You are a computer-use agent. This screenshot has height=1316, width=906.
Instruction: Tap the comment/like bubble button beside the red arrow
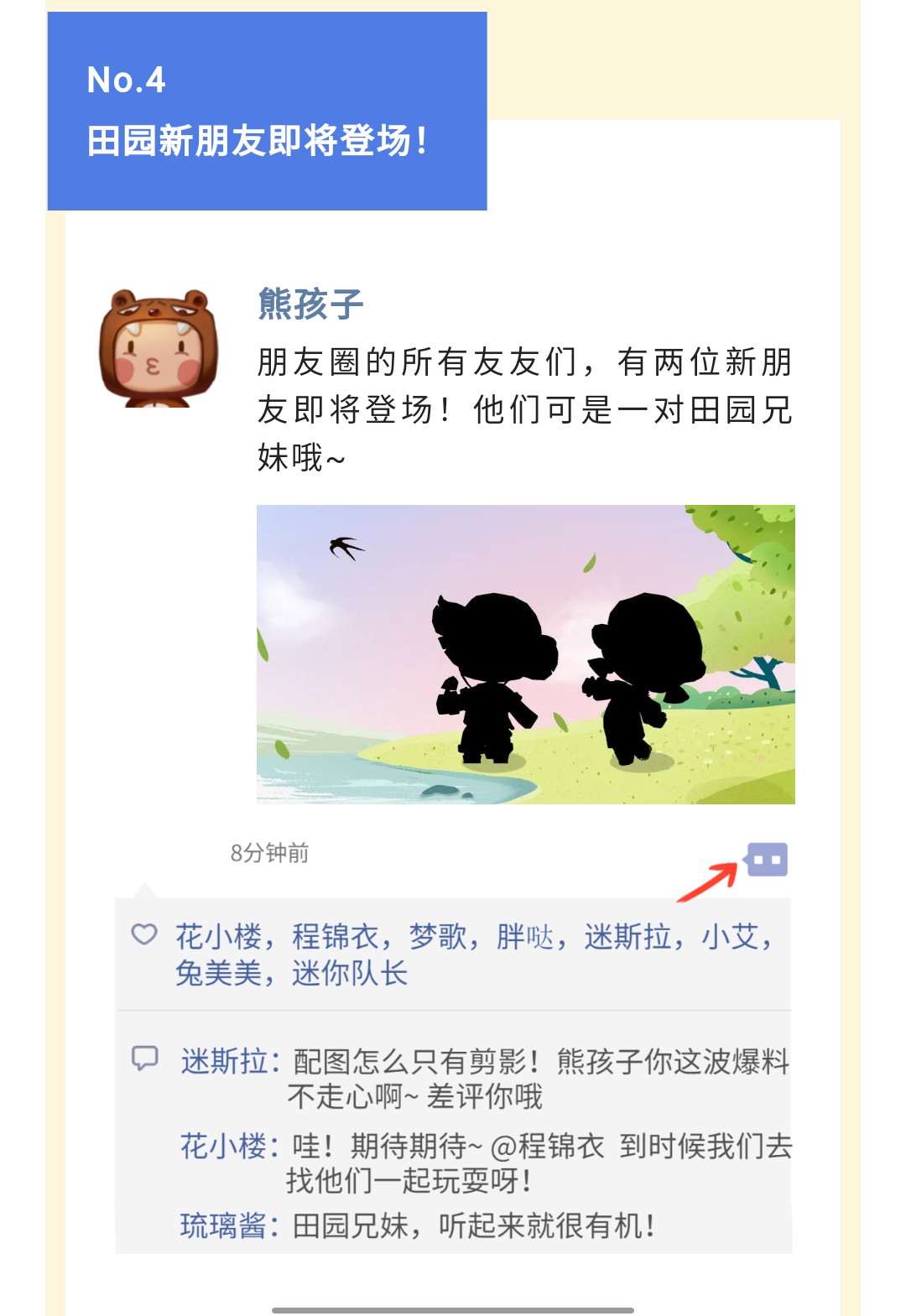(767, 859)
